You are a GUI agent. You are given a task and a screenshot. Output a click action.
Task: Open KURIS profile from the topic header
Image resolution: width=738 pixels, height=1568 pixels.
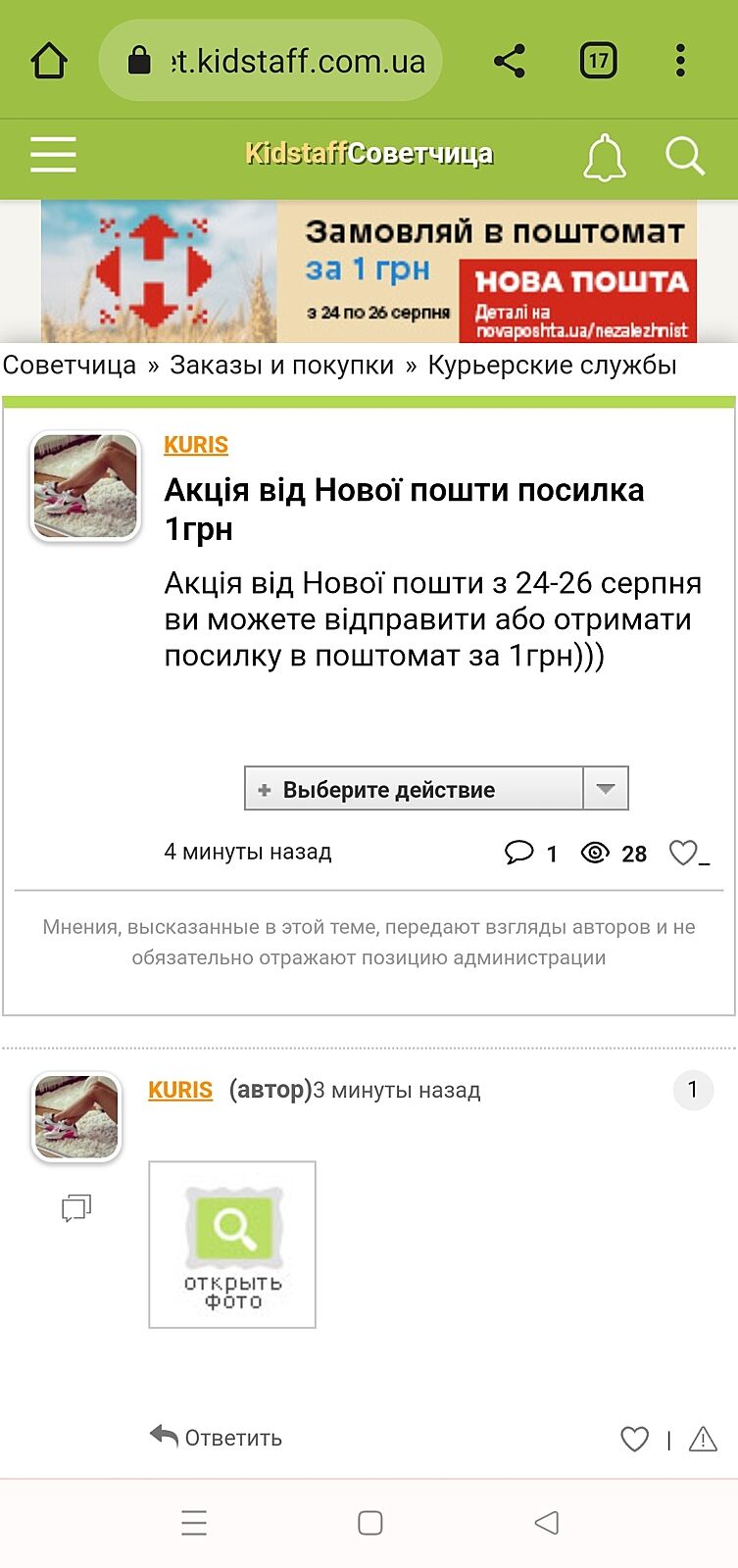tap(195, 445)
